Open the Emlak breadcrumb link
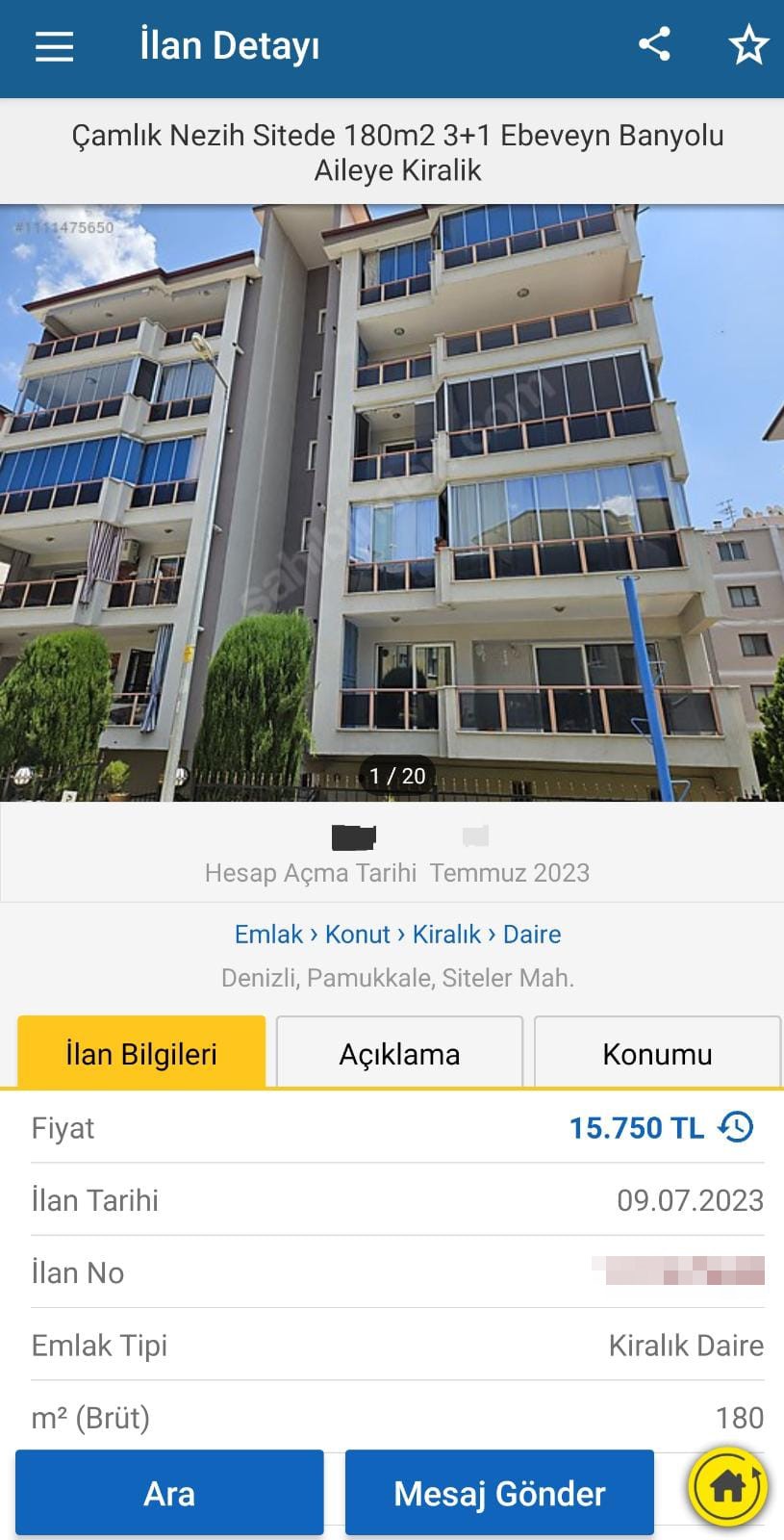The width and height of the screenshot is (784, 1540). point(268,934)
